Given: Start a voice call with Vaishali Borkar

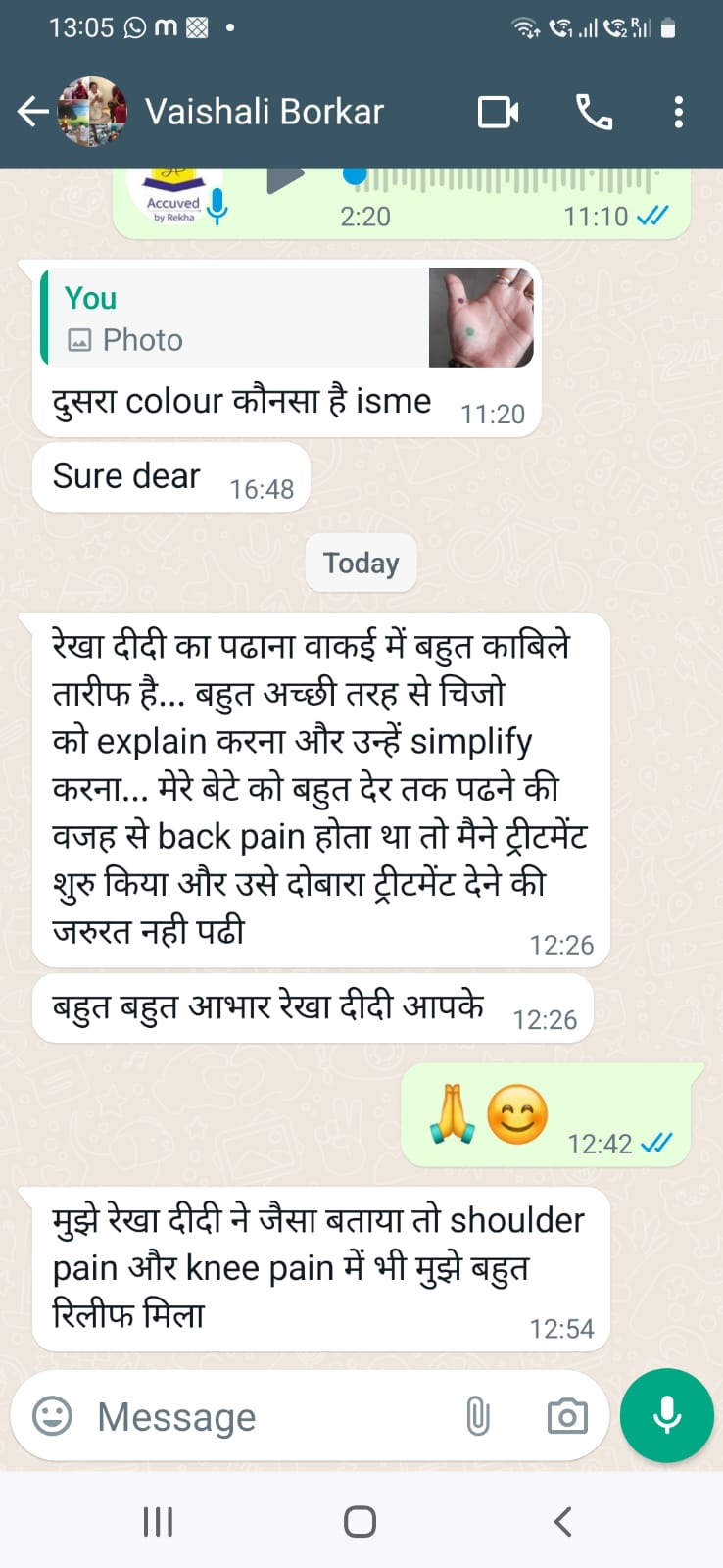Looking at the screenshot, I should (x=594, y=112).
